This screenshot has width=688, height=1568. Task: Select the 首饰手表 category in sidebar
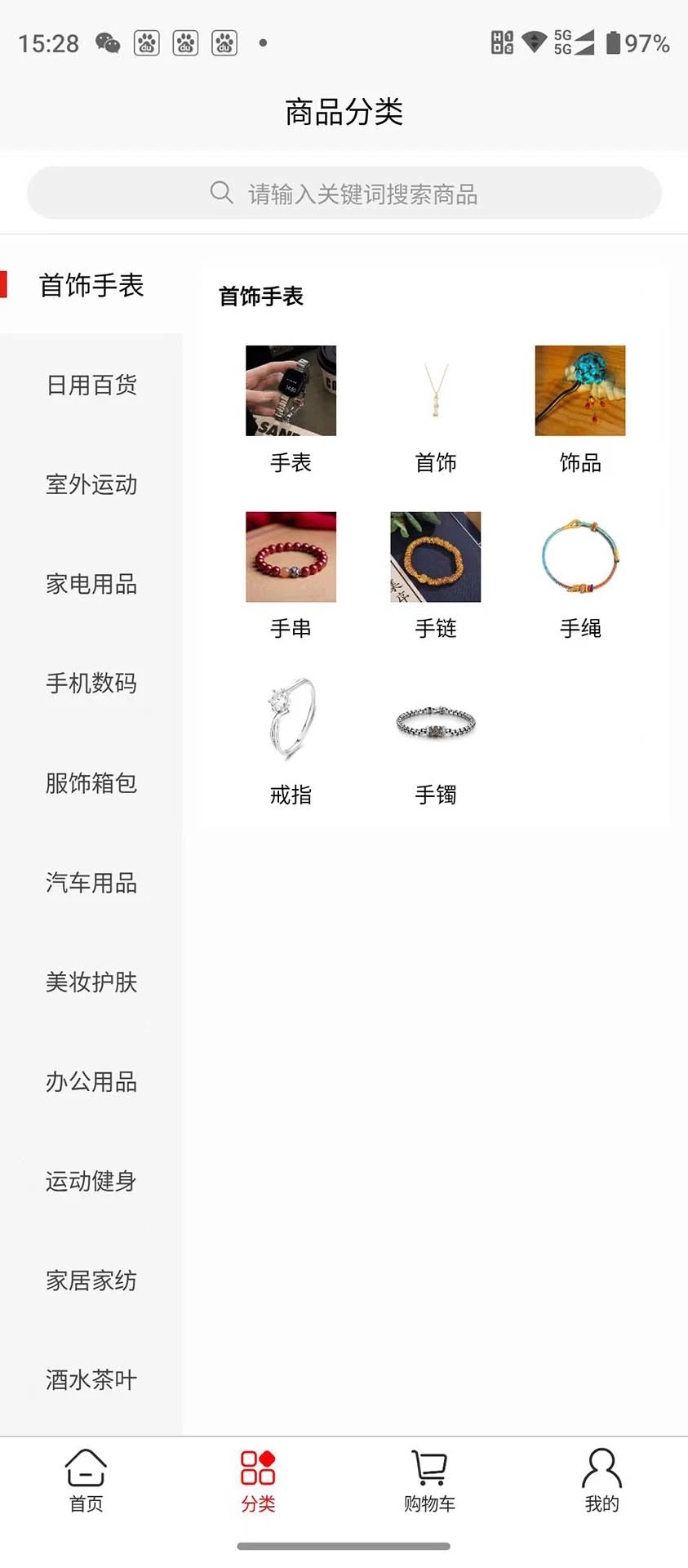91,286
